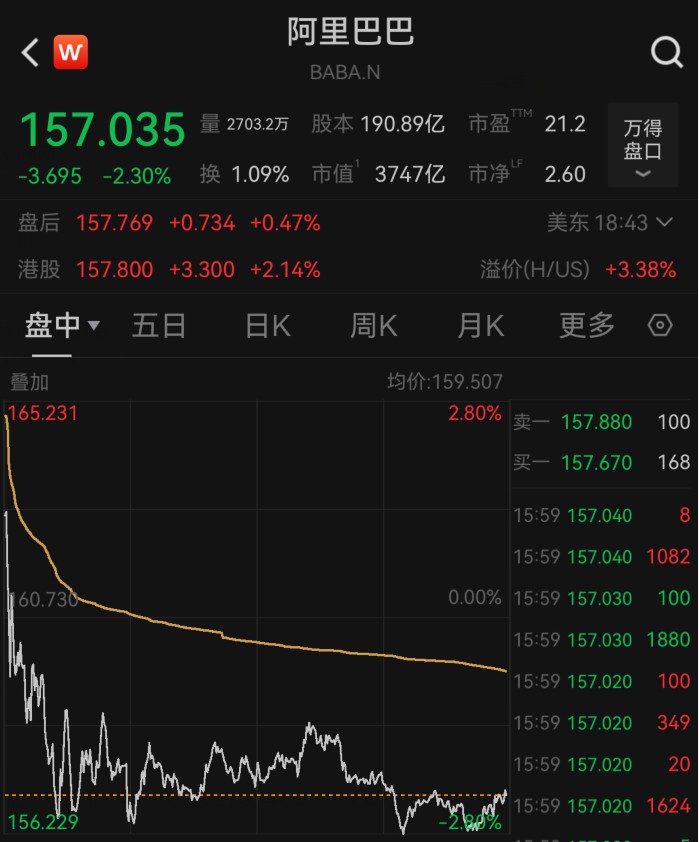Screen dimensions: 699x842
Task: Open the 盘中 intraday dropdown
Action: tap(62, 325)
